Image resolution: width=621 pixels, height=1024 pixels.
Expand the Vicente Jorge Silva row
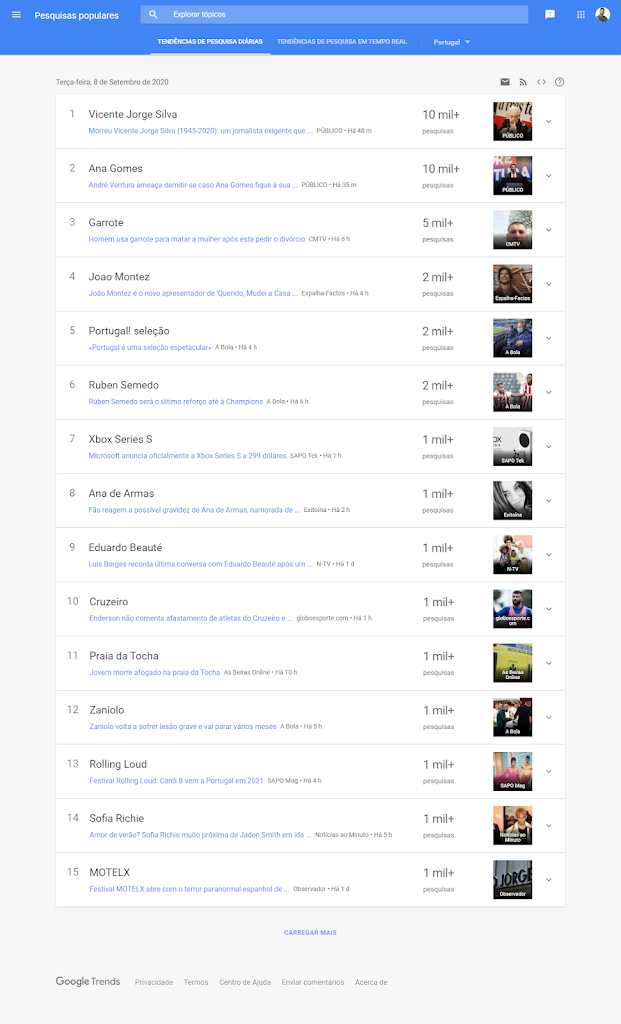(x=549, y=121)
